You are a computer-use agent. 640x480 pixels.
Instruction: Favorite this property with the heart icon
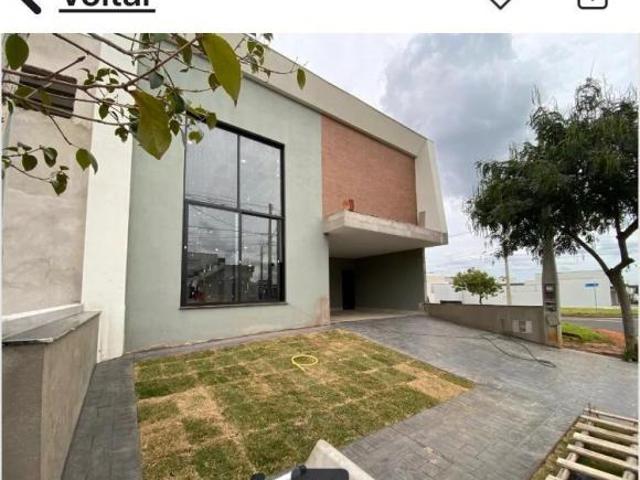click(500, 3)
